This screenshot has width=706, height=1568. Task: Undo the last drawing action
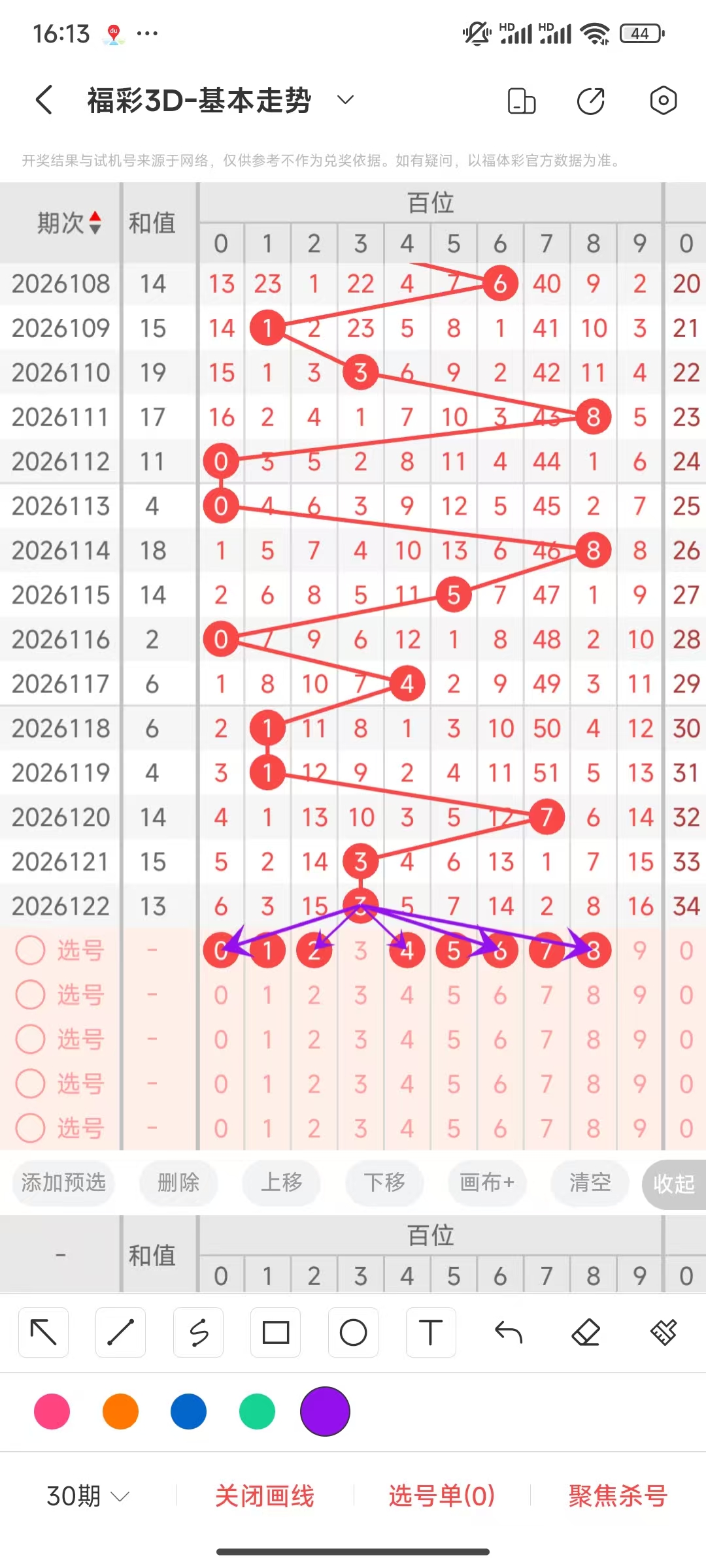509,1332
